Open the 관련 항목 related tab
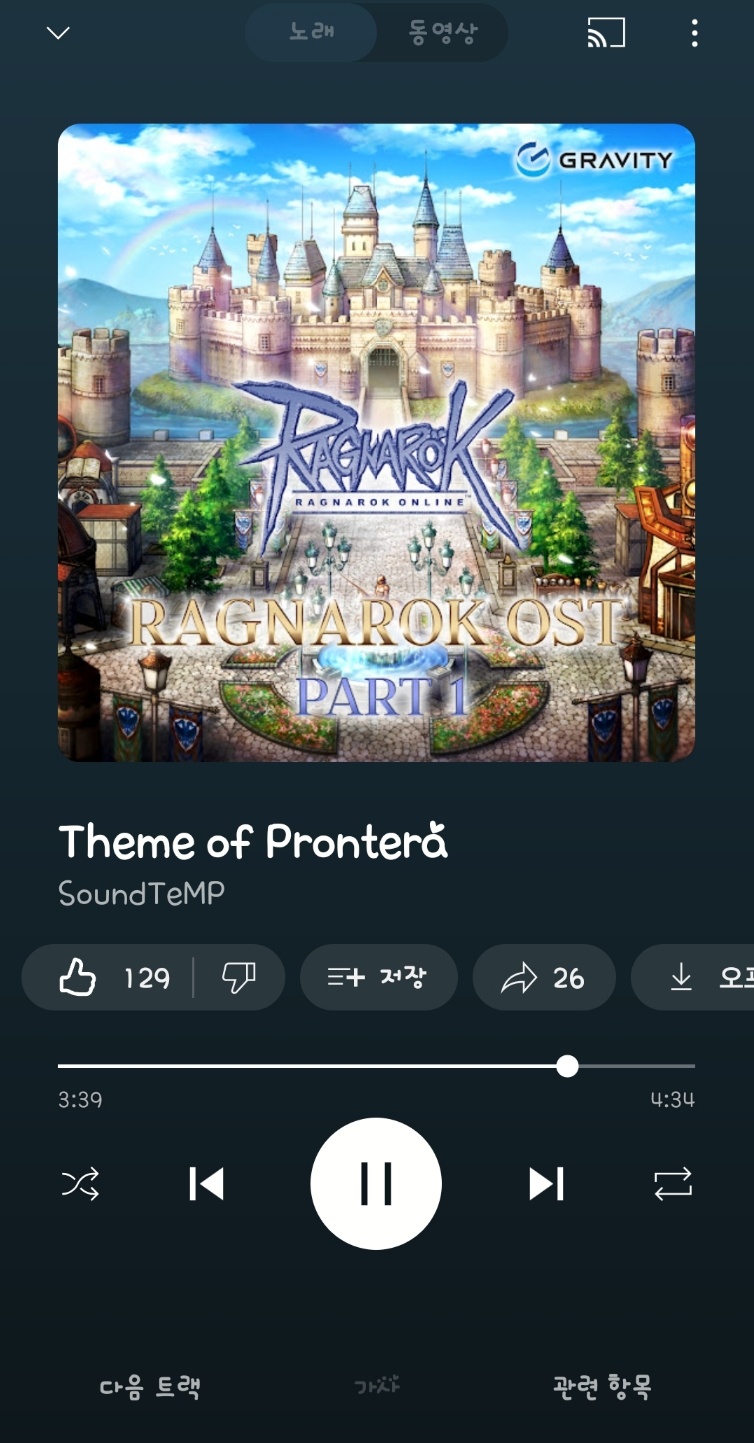754x1443 pixels. tap(602, 1387)
